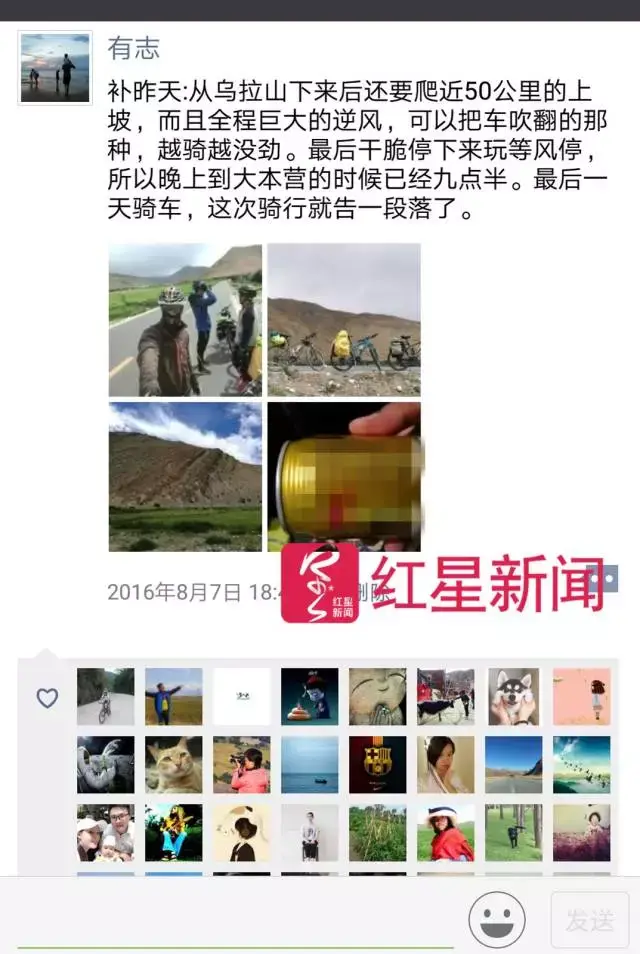Open the orange cat liker's avatar

173,765
